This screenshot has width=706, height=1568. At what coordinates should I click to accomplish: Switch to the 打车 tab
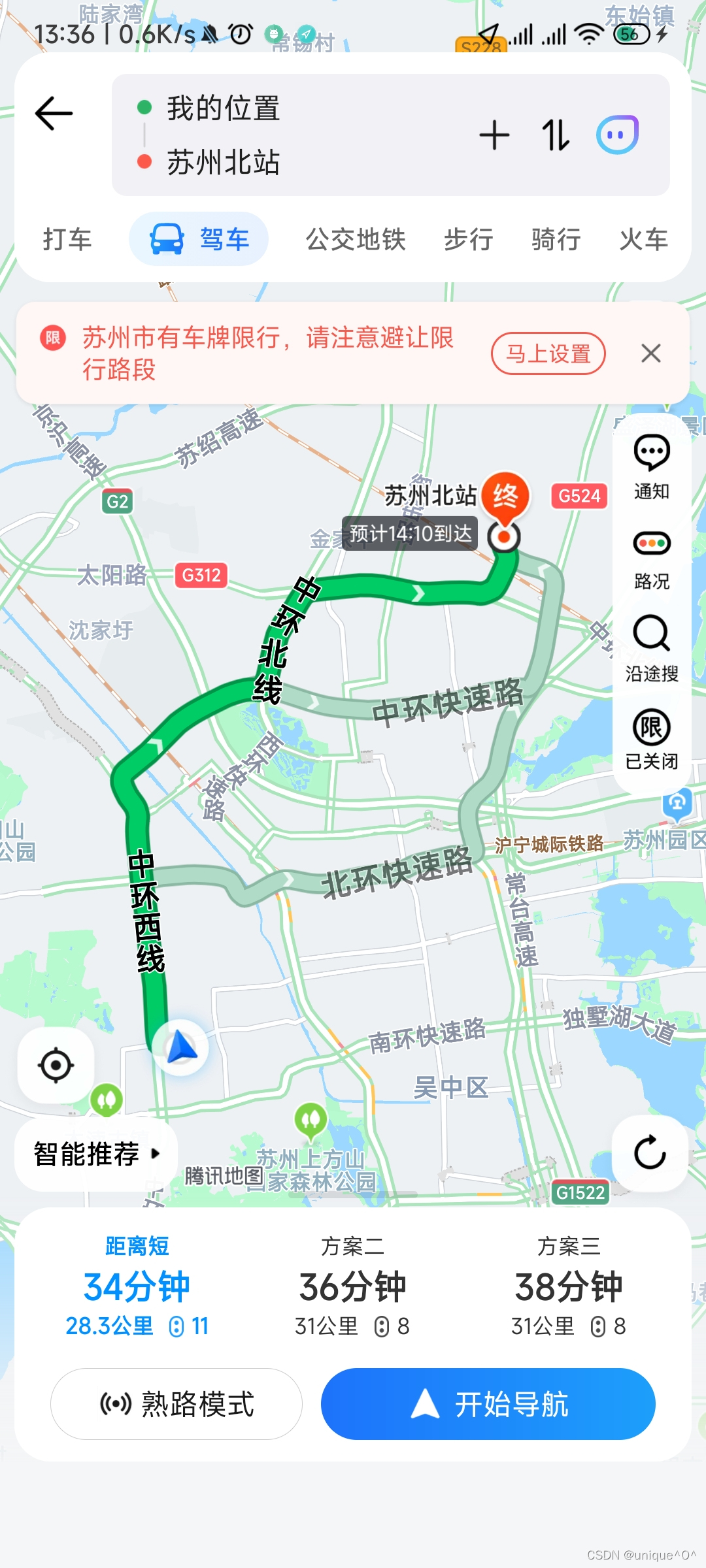point(67,240)
